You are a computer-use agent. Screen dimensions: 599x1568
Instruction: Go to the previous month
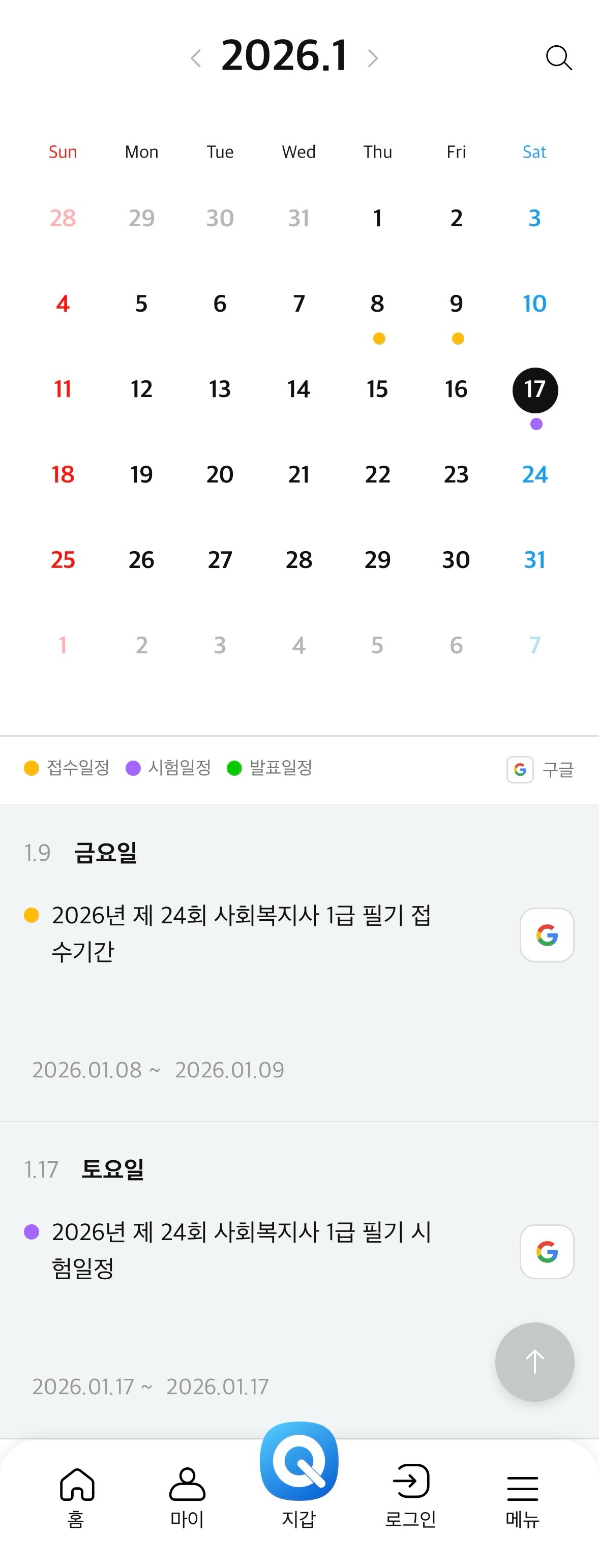tap(196, 58)
